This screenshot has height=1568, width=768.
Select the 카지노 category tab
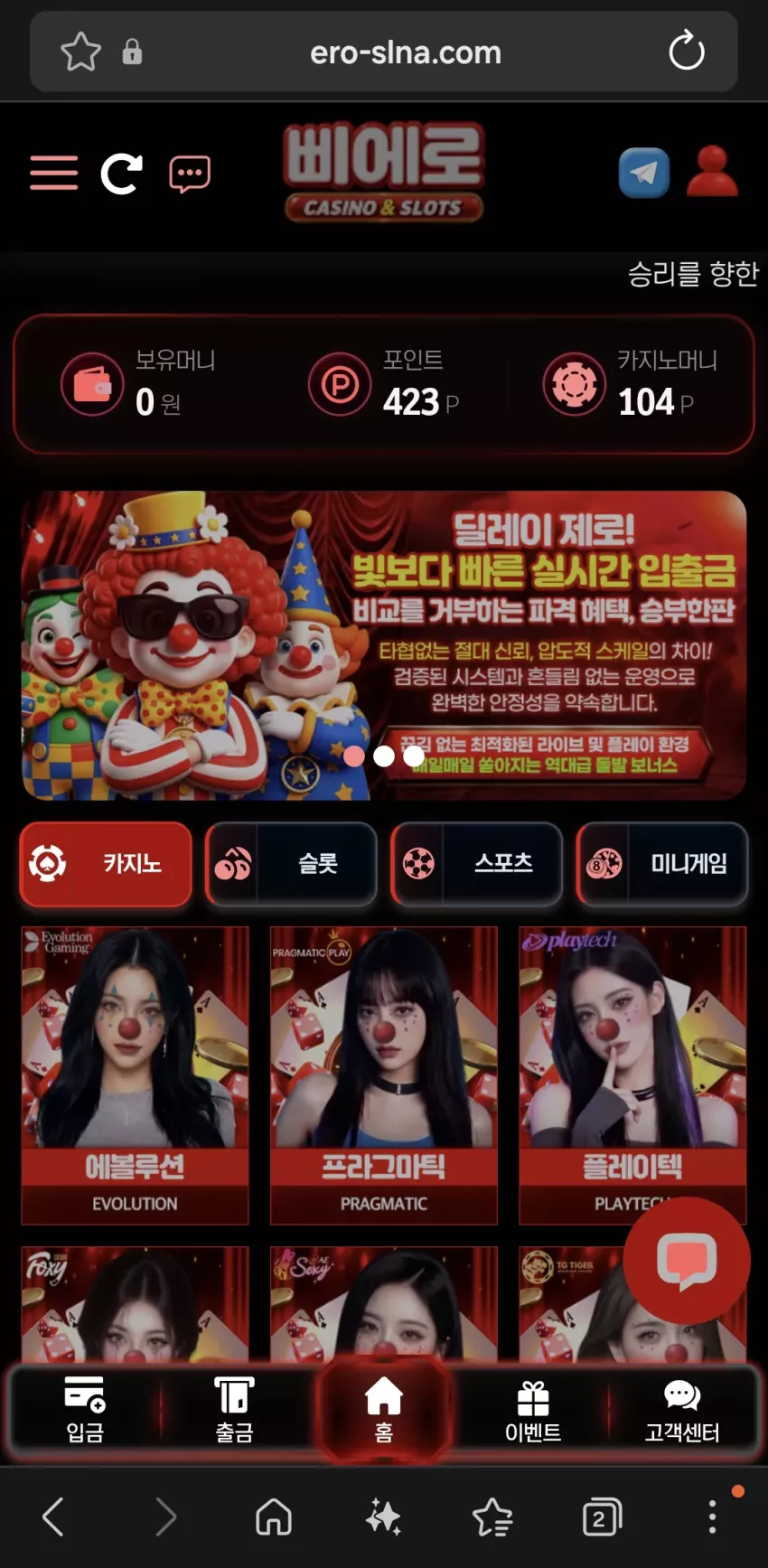pos(106,864)
